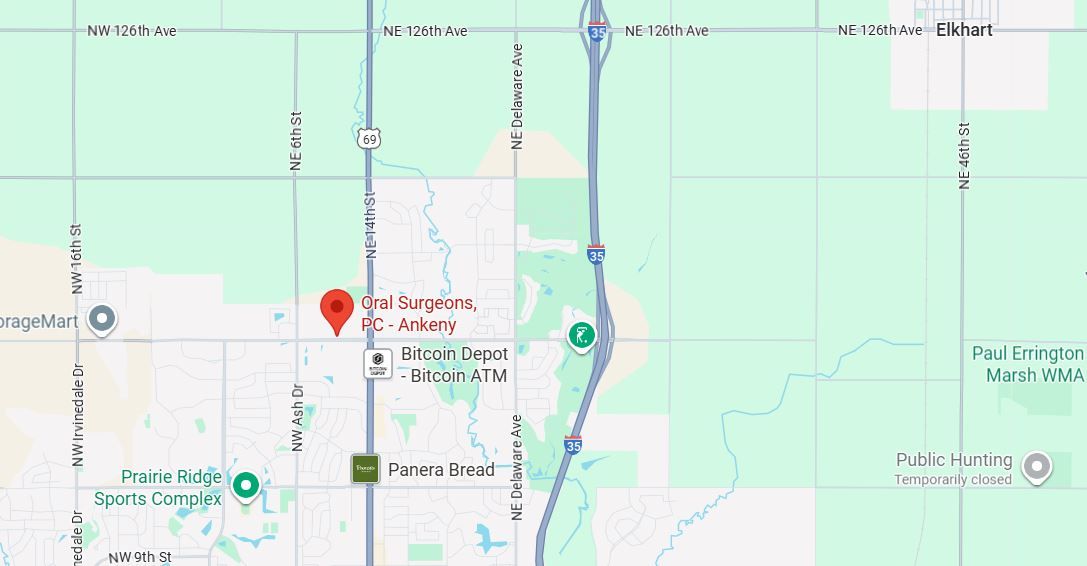Open the Bitcoin Depot ATM marker
Screen dimensions: 1087x566
pos(378,364)
